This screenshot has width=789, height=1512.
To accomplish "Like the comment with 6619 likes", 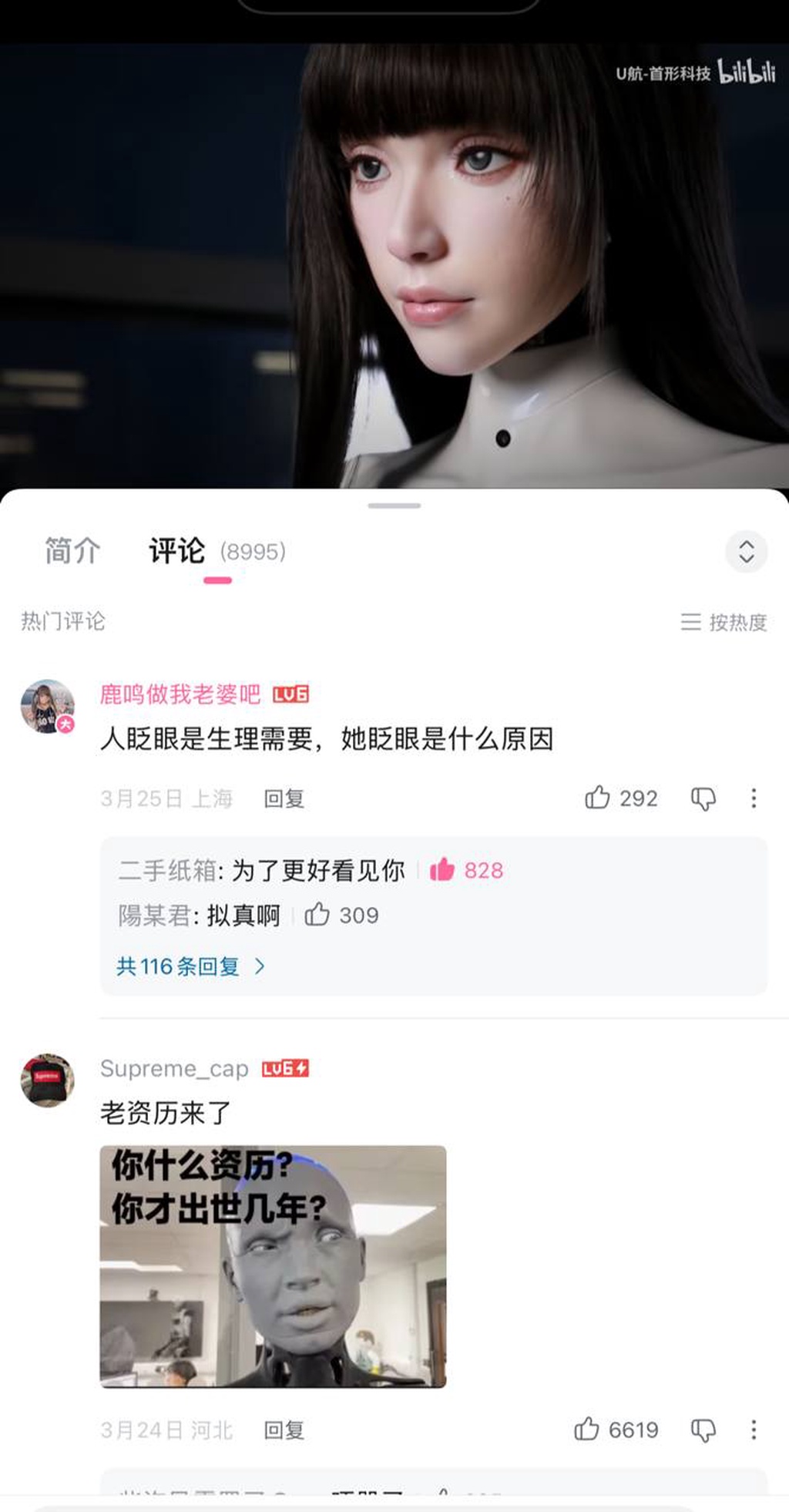I will [x=587, y=1430].
